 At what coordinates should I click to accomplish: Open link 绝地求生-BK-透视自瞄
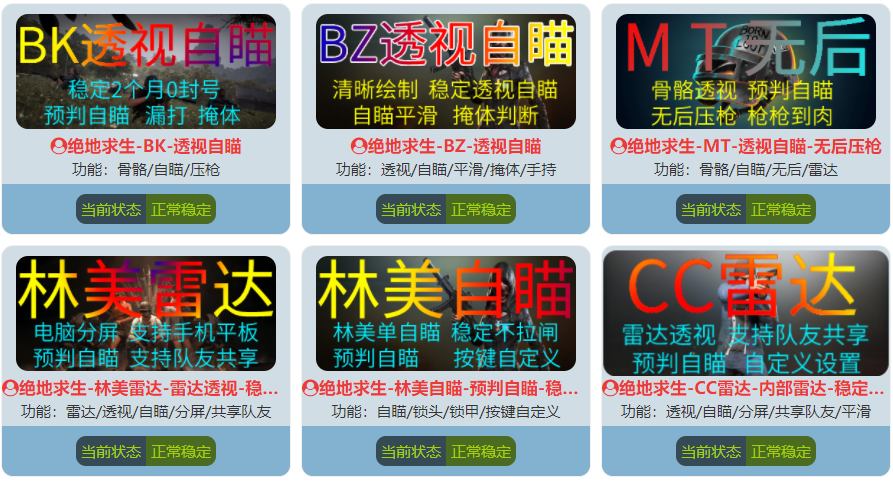tap(146, 146)
